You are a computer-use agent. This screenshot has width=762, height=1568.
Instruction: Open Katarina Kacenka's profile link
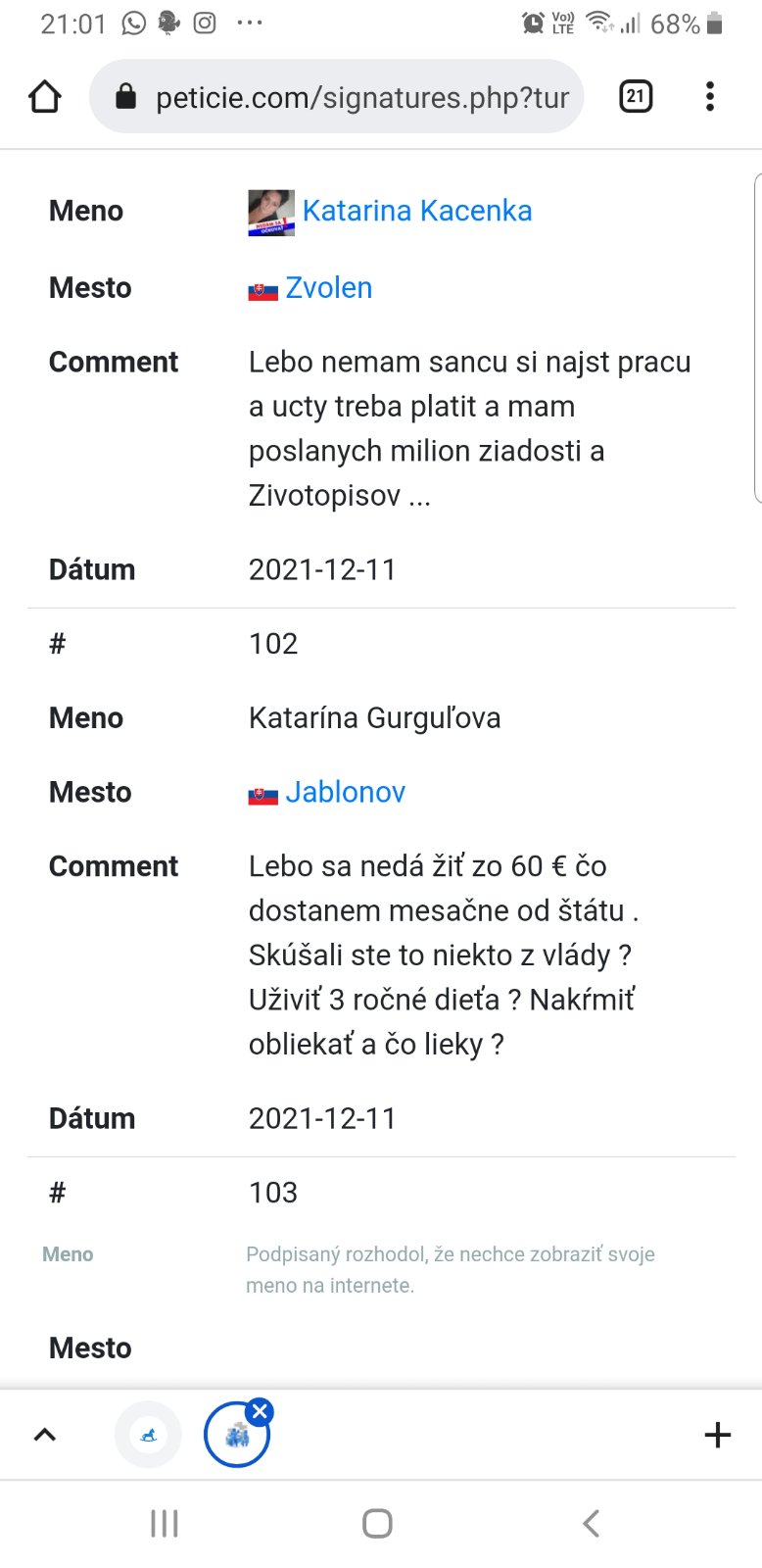416,211
